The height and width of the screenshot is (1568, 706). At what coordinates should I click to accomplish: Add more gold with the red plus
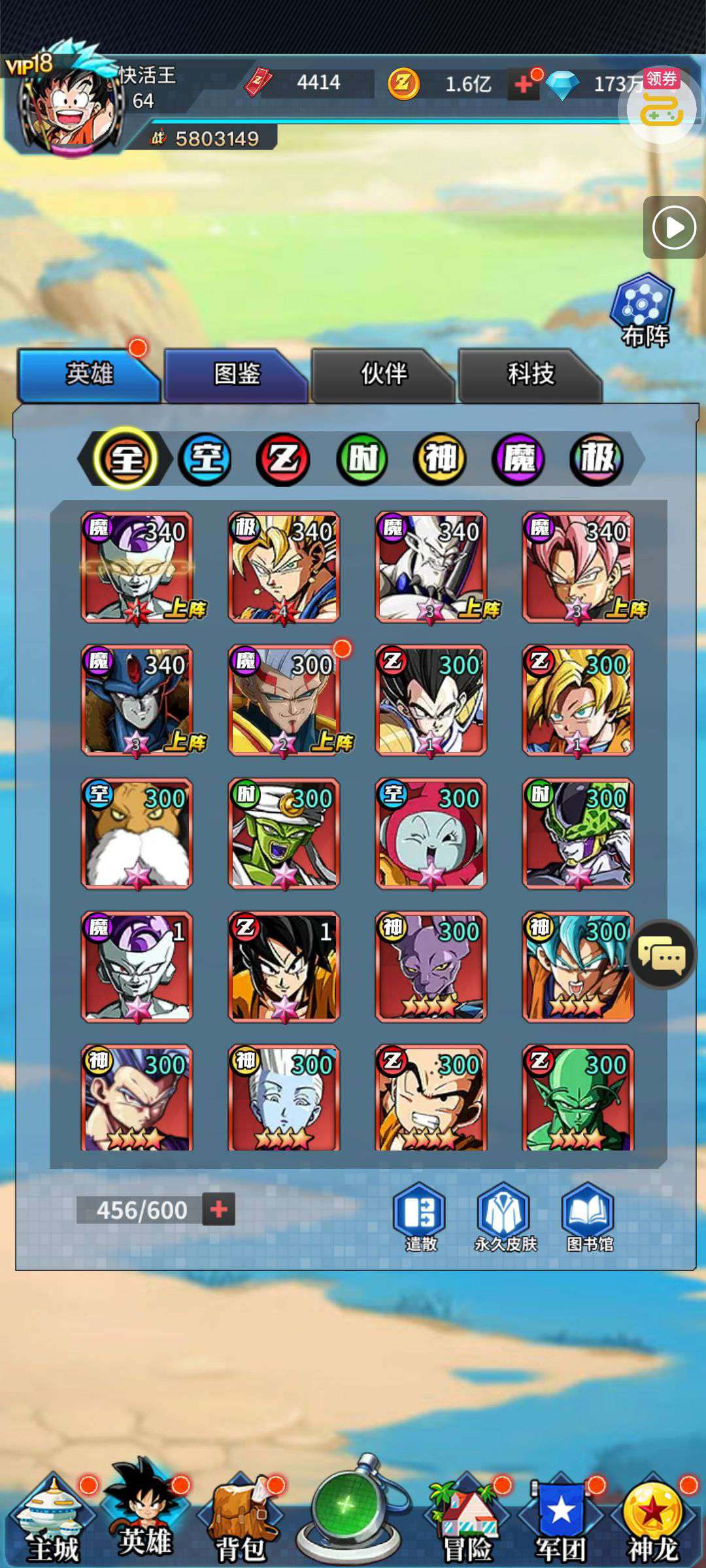coord(524,84)
